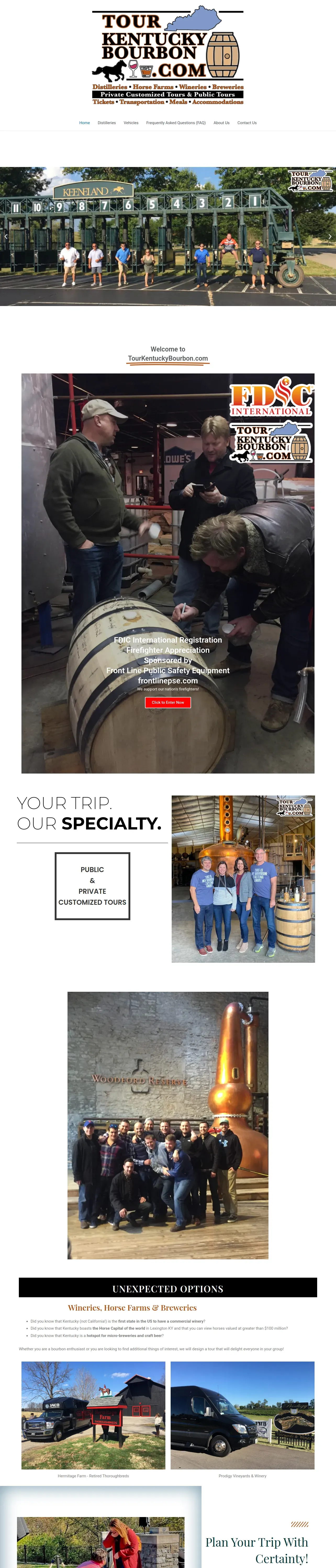Show the previous slide in the Keeneland carousel
Viewport: 336px width, 1568px height.
coord(6,236)
